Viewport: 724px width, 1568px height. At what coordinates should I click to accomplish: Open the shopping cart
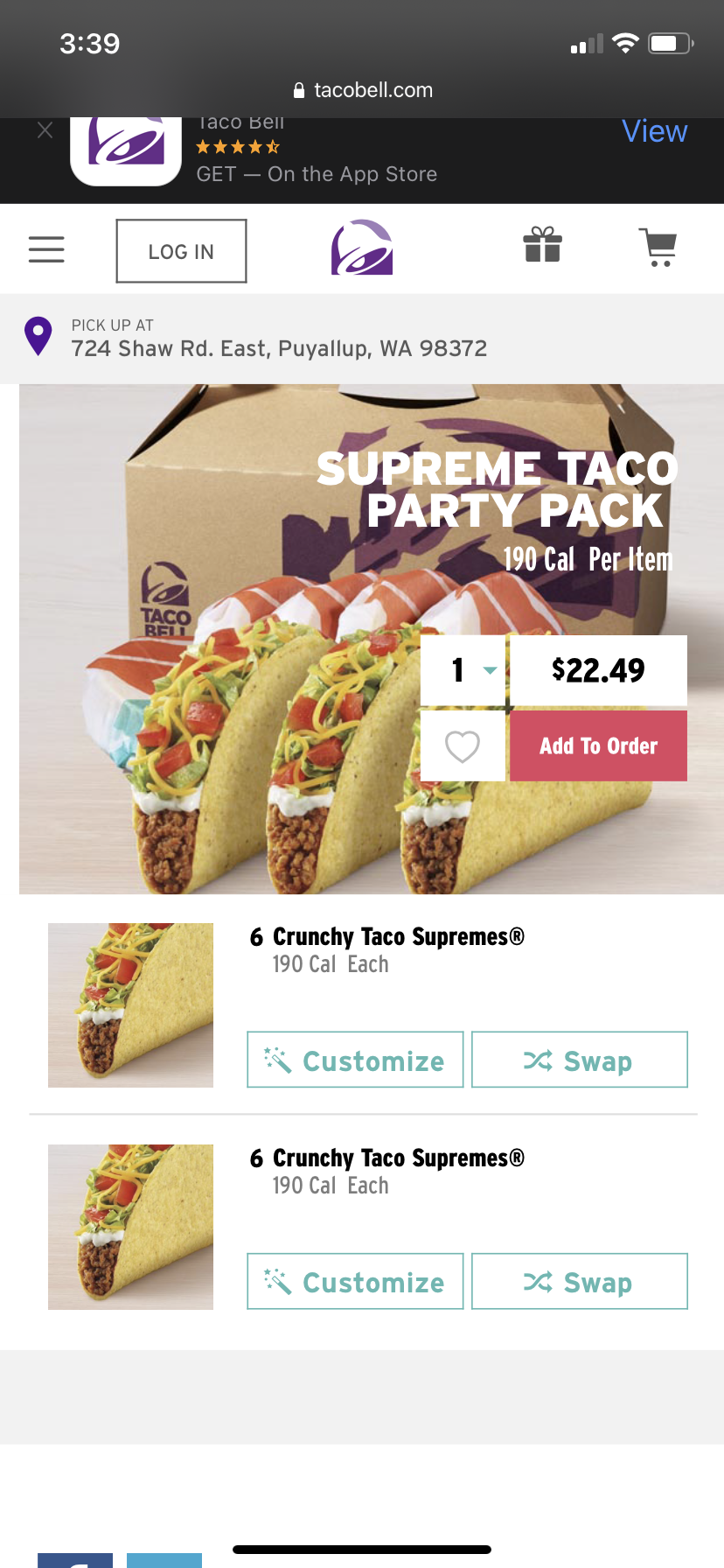658,247
